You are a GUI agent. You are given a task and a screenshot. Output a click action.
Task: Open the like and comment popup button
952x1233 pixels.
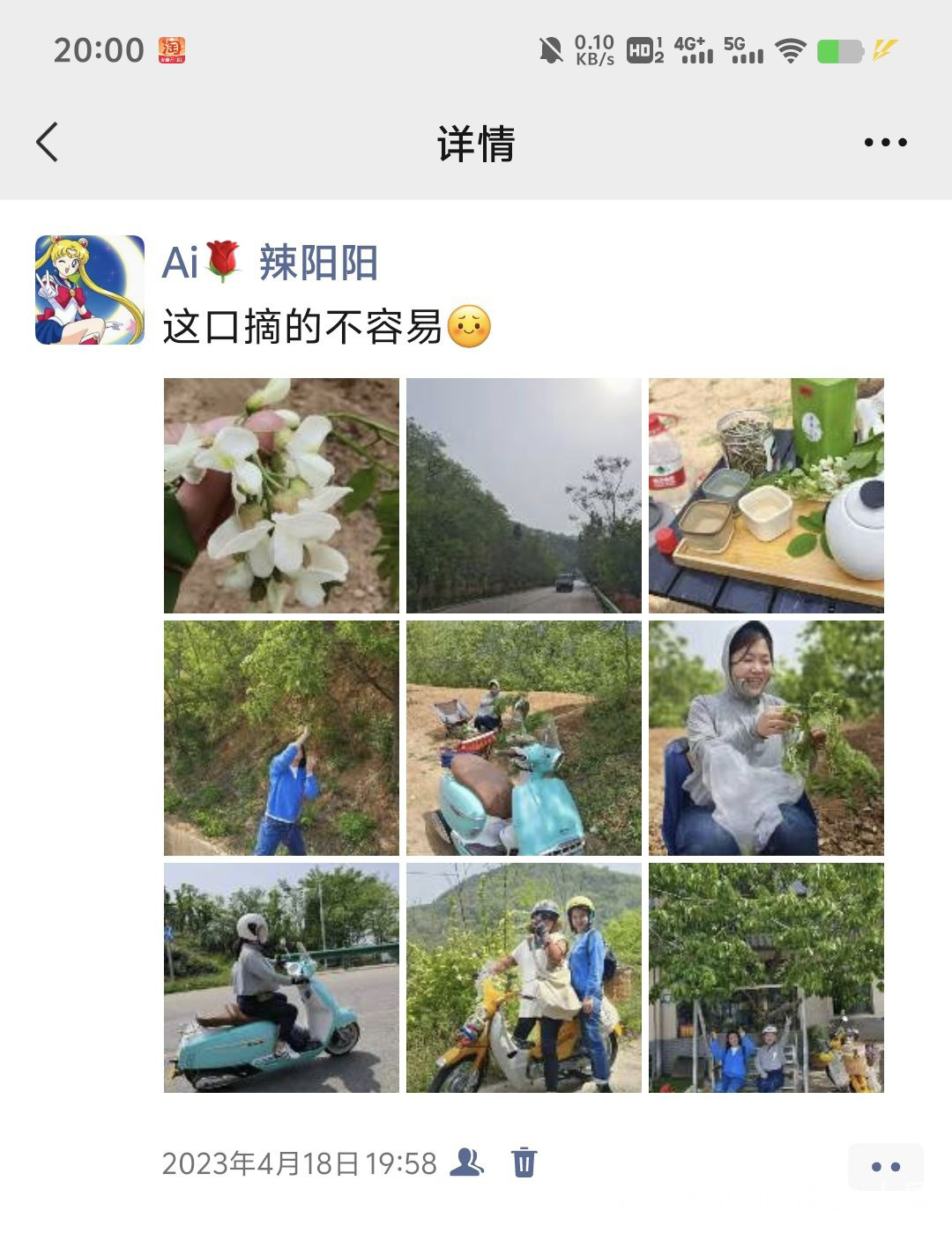(885, 1166)
